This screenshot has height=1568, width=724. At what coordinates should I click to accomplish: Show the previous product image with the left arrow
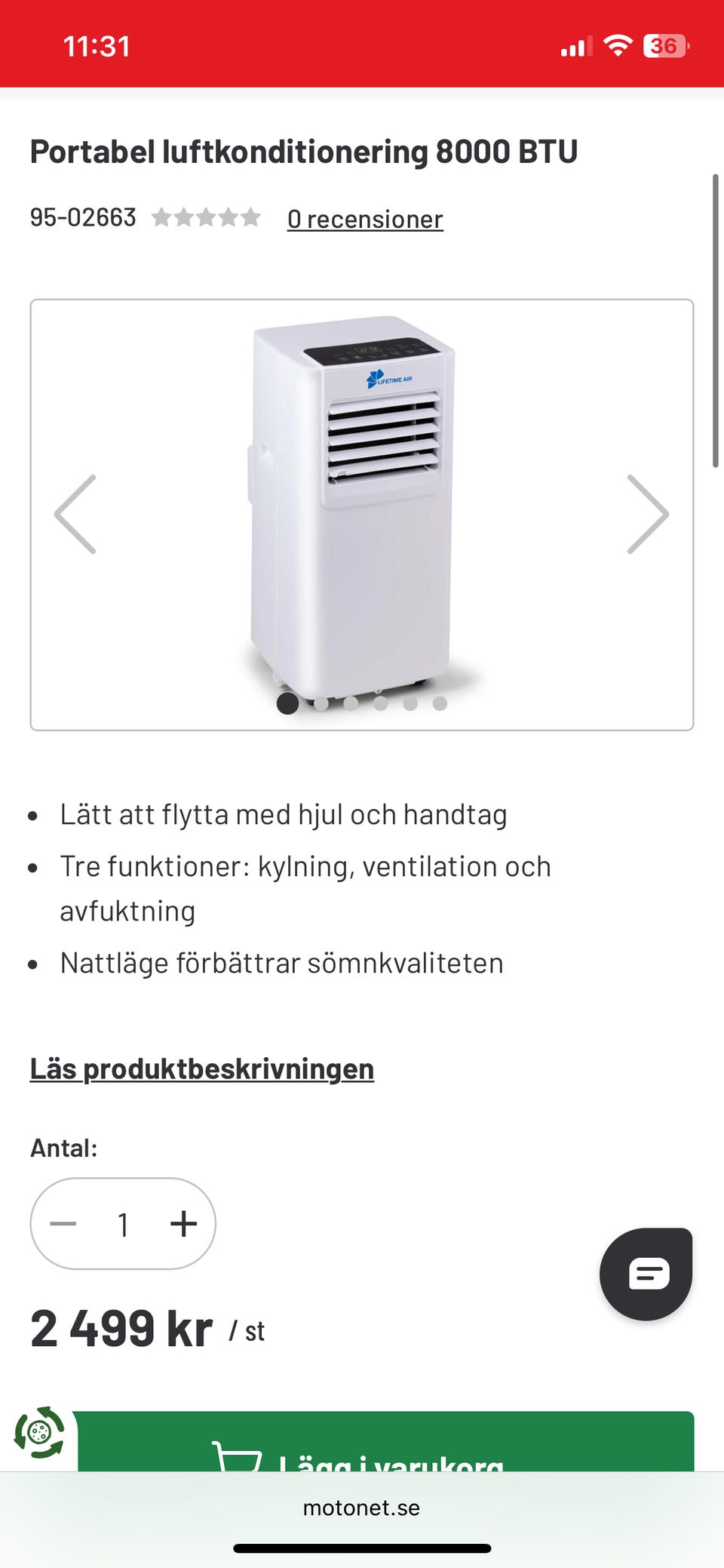[73, 514]
